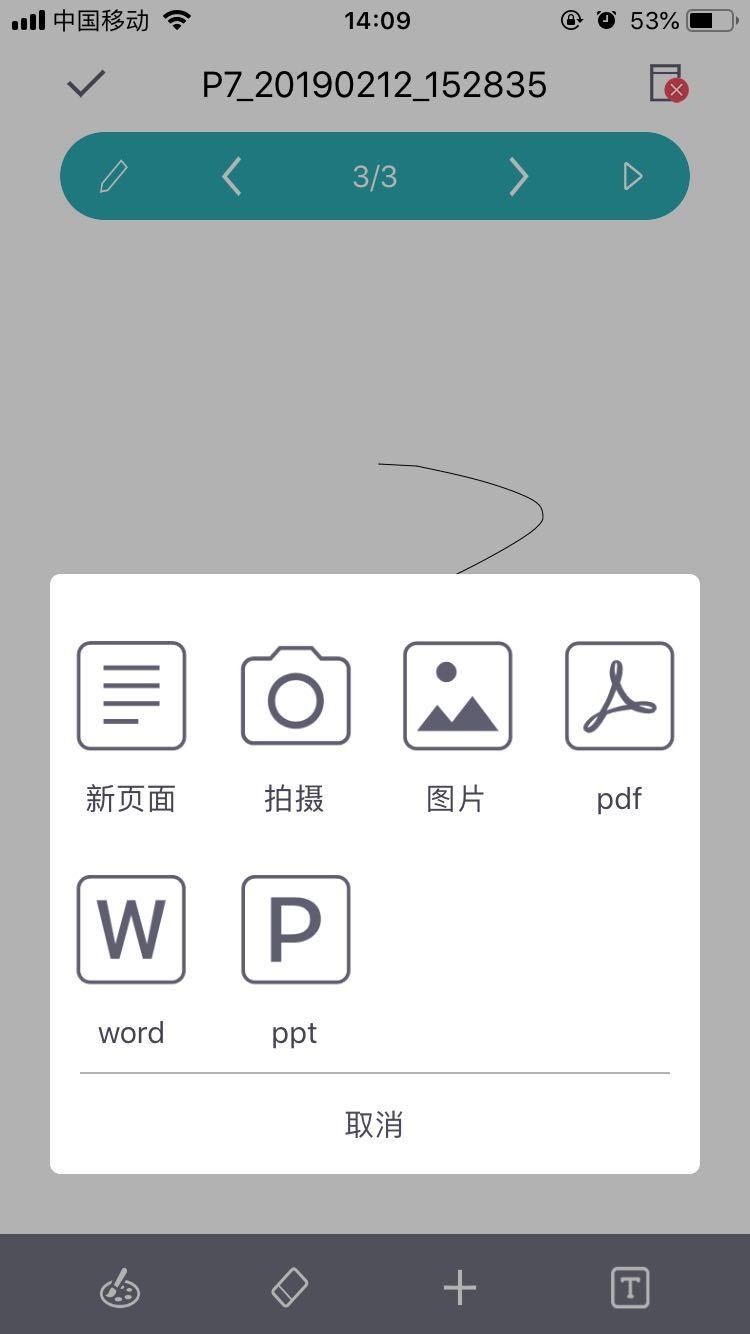The width and height of the screenshot is (750, 1334).
Task: Go to the next page arrow
Action: [x=518, y=177]
